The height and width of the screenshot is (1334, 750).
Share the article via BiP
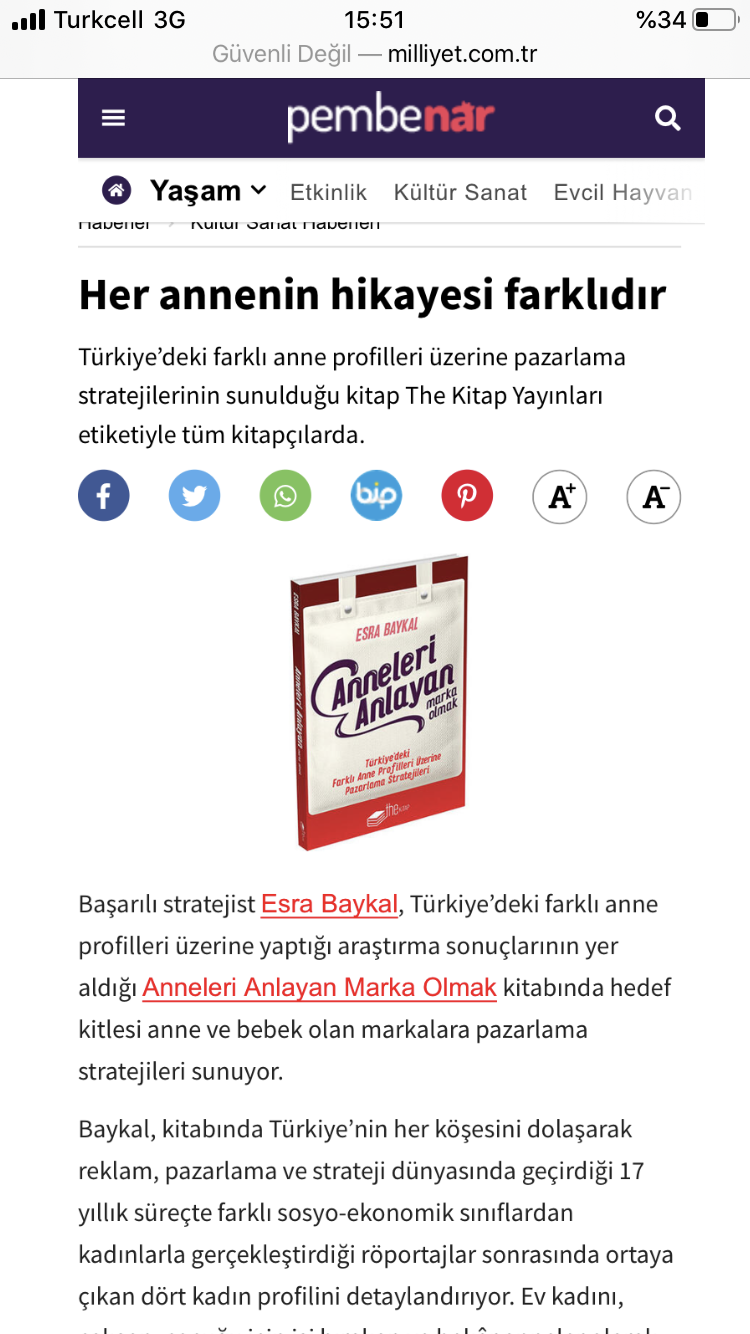376,495
